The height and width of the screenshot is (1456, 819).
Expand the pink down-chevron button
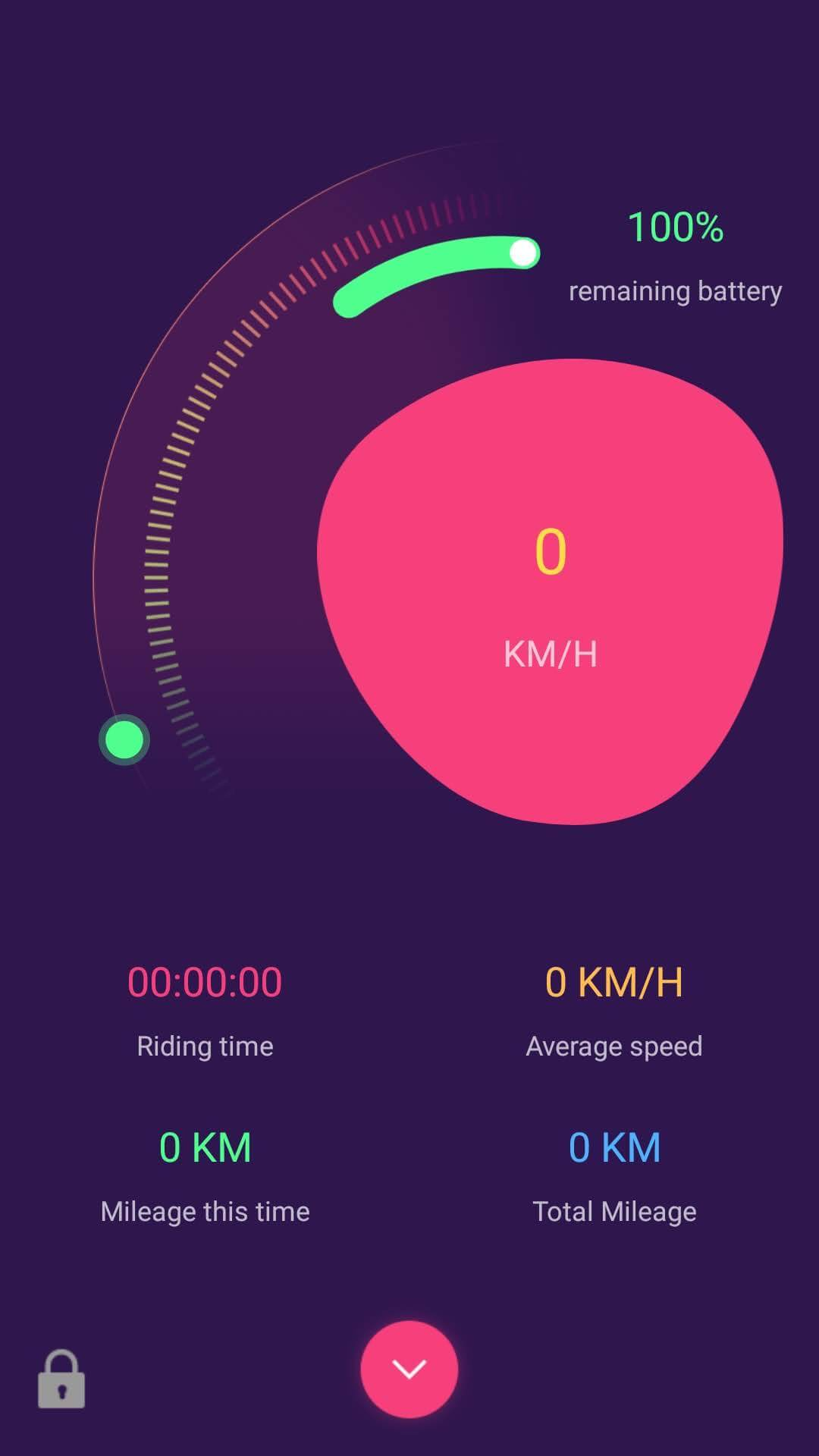coord(409,1369)
